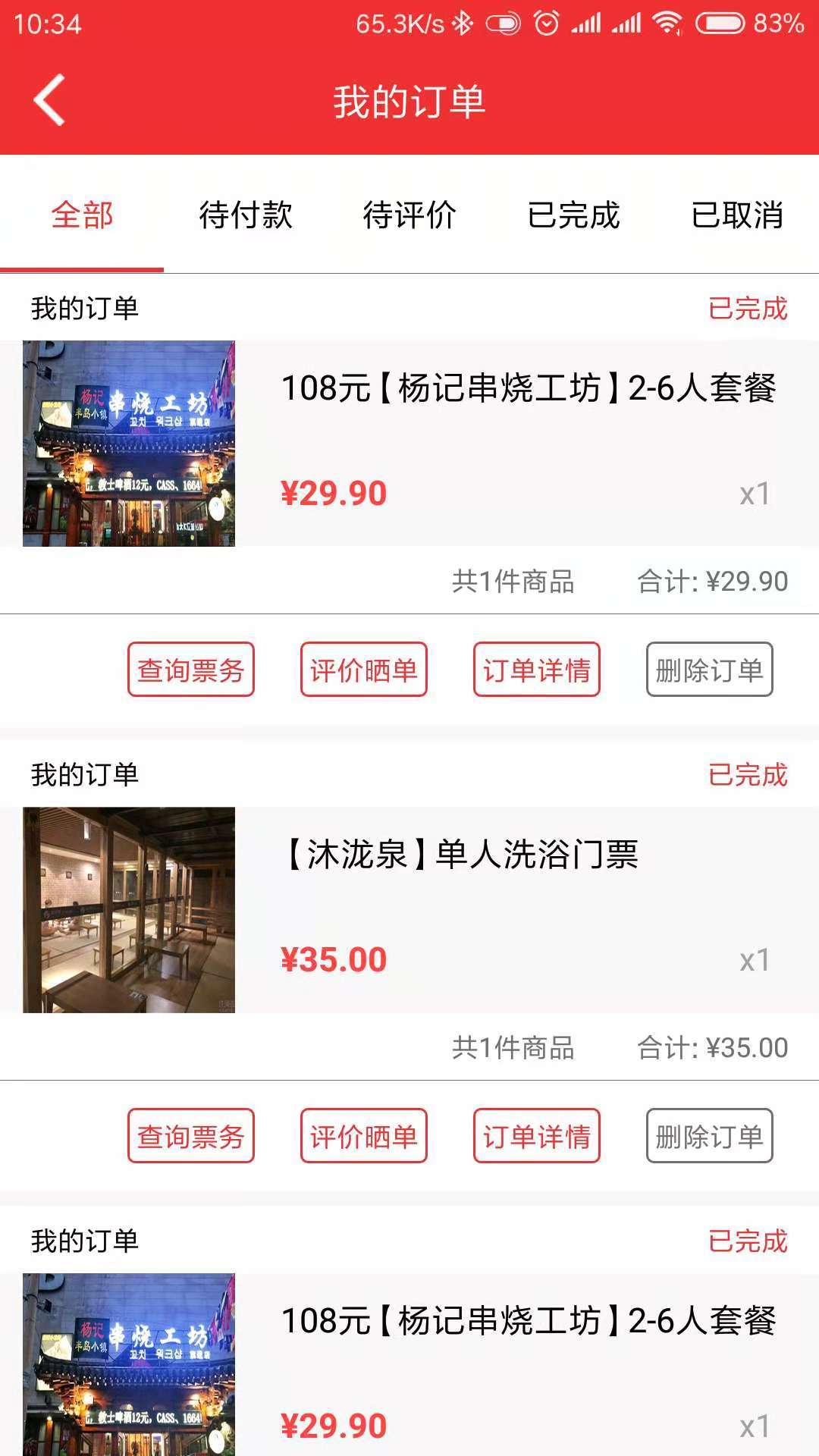This screenshot has height=1456, width=819.
Task: Switch to the 全部 tab
Action: 82,215
